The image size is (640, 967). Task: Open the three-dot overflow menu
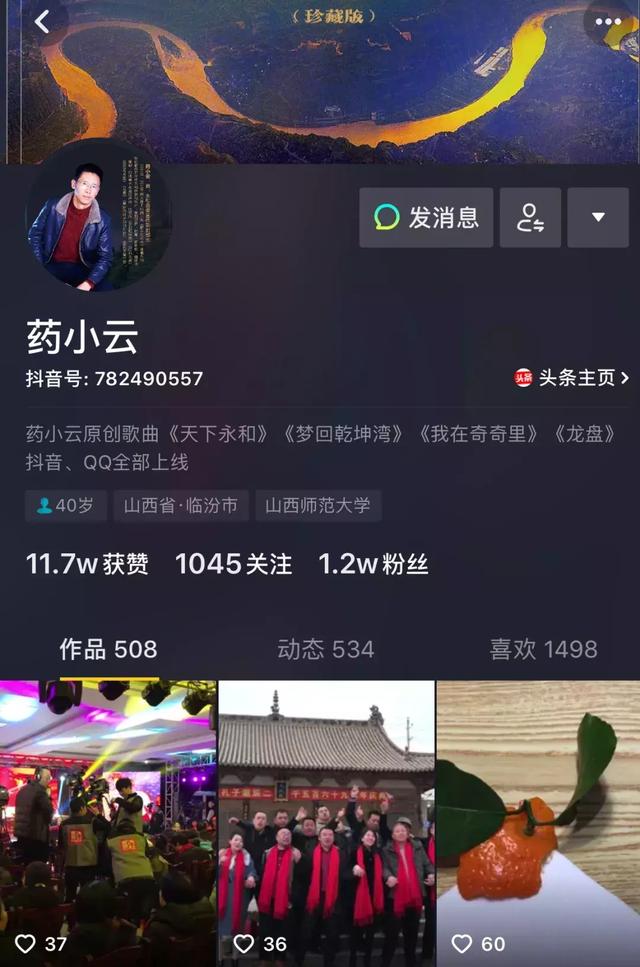click(x=608, y=22)
